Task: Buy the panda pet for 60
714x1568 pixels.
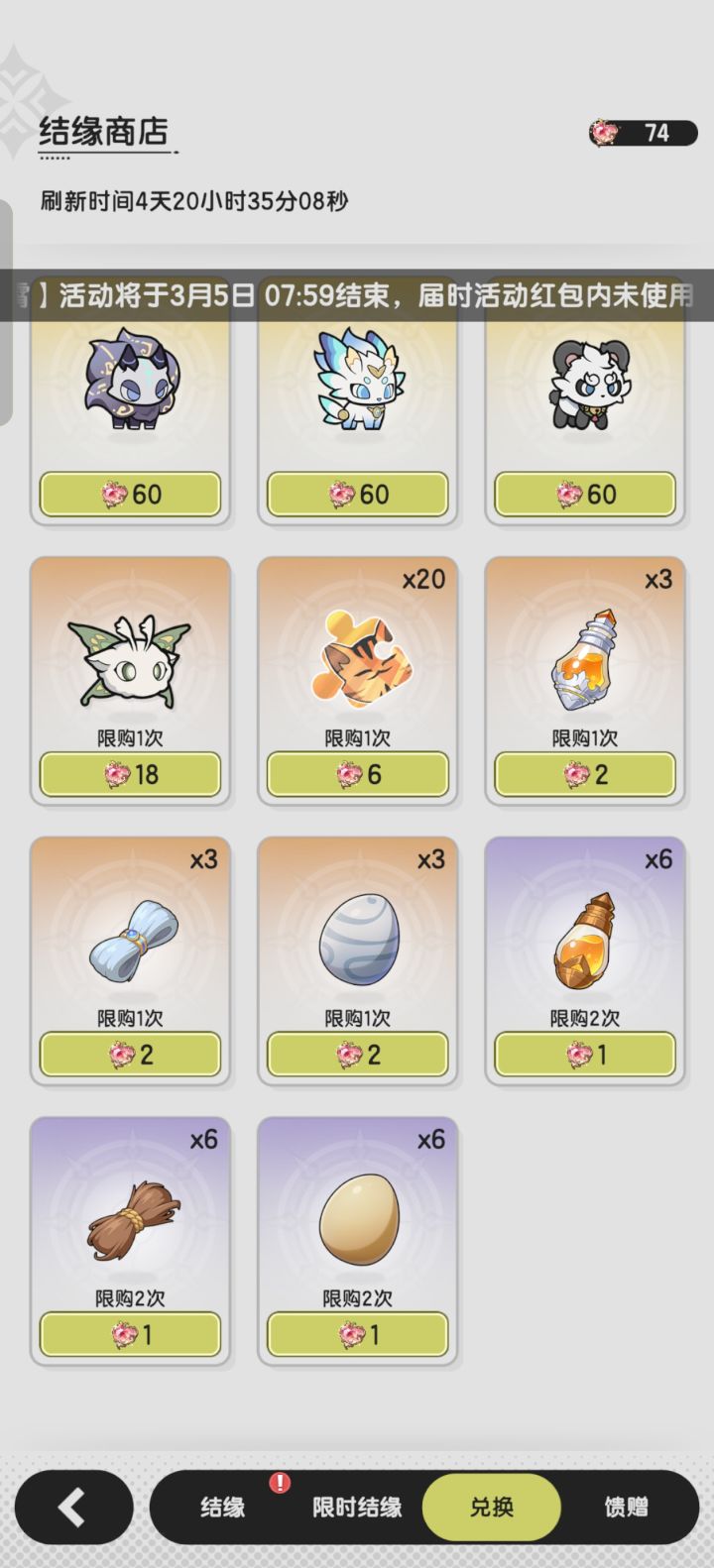Action: coord(585,494)
